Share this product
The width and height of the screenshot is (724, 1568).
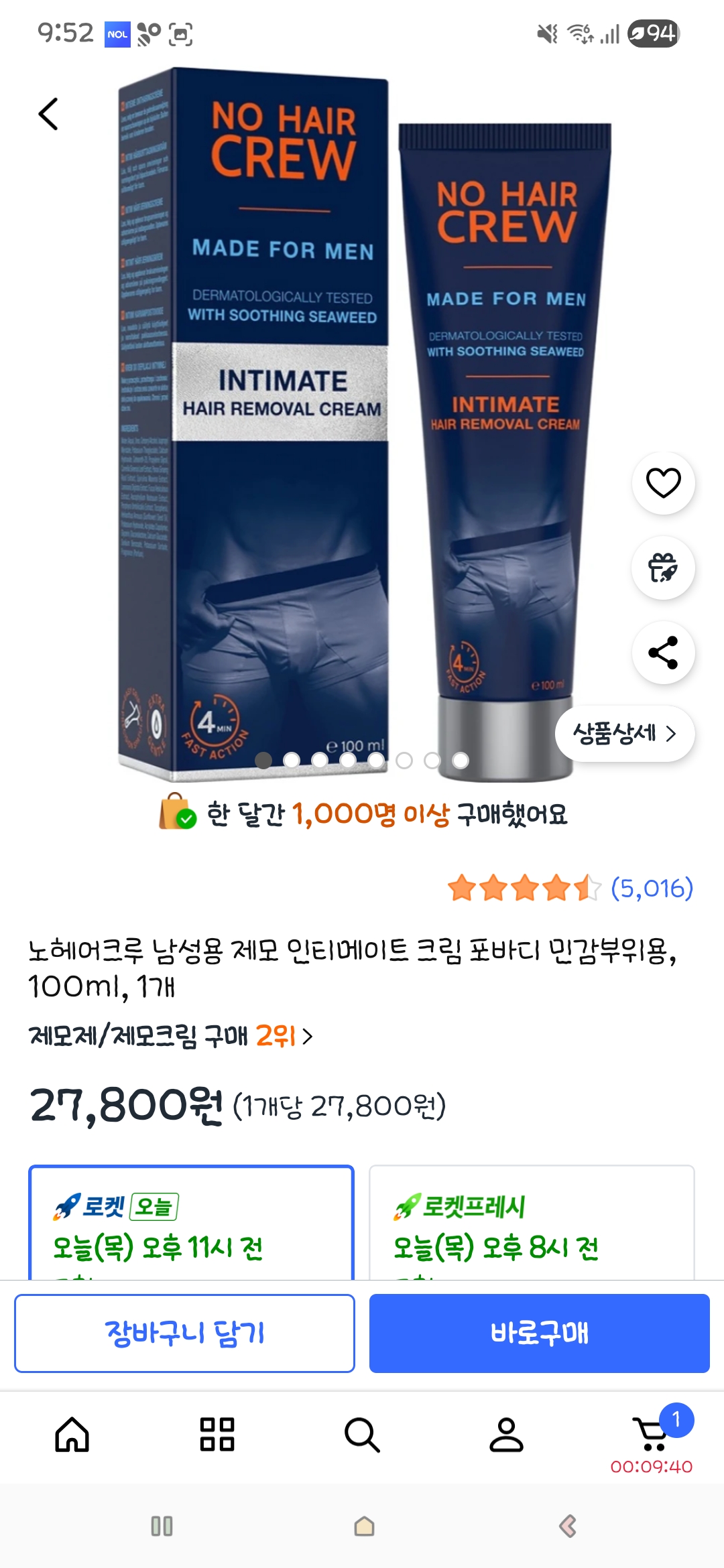[x=663, y=653]
